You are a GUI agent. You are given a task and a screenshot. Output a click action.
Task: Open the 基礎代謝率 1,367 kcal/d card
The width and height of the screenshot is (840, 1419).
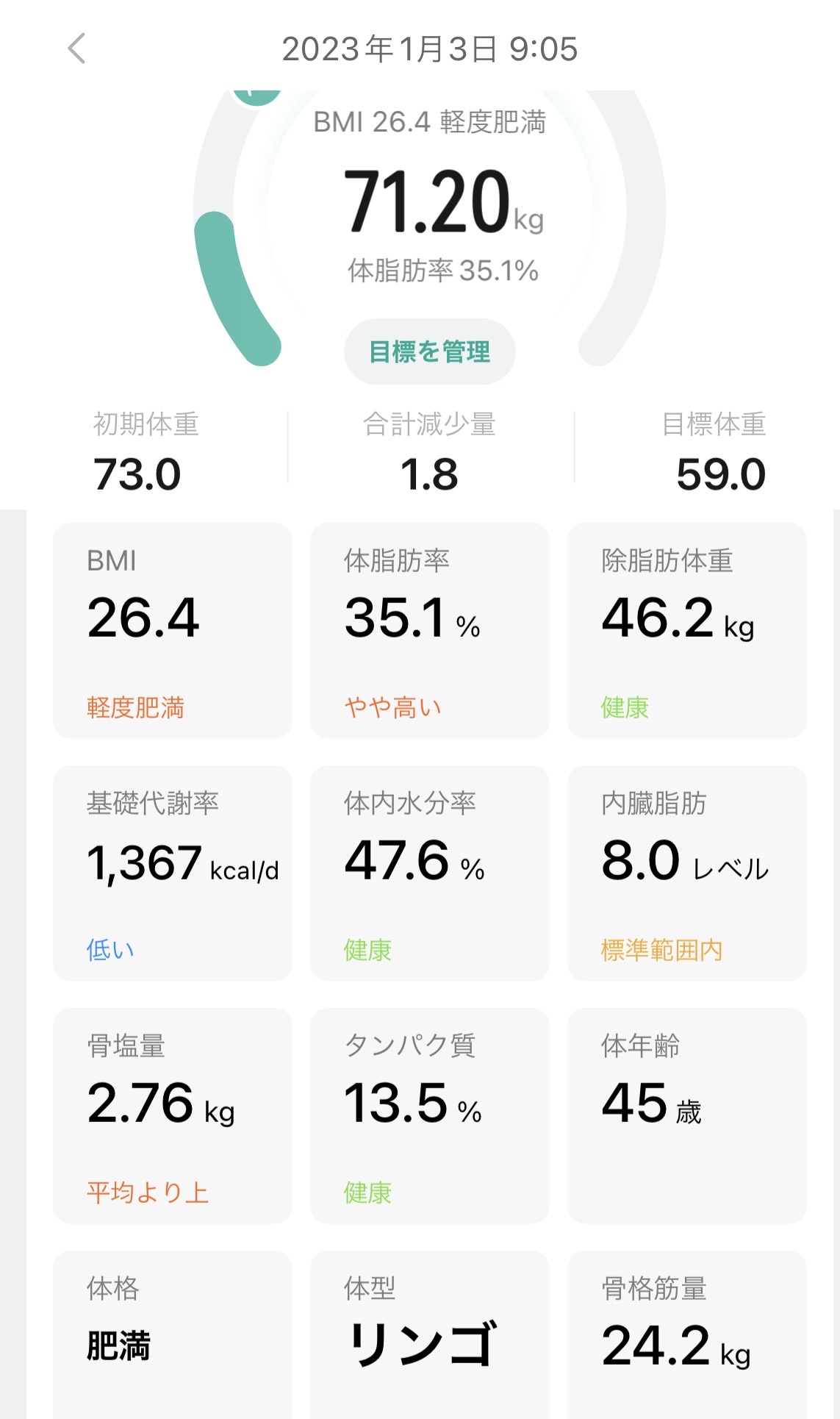[x=173, y=873]
